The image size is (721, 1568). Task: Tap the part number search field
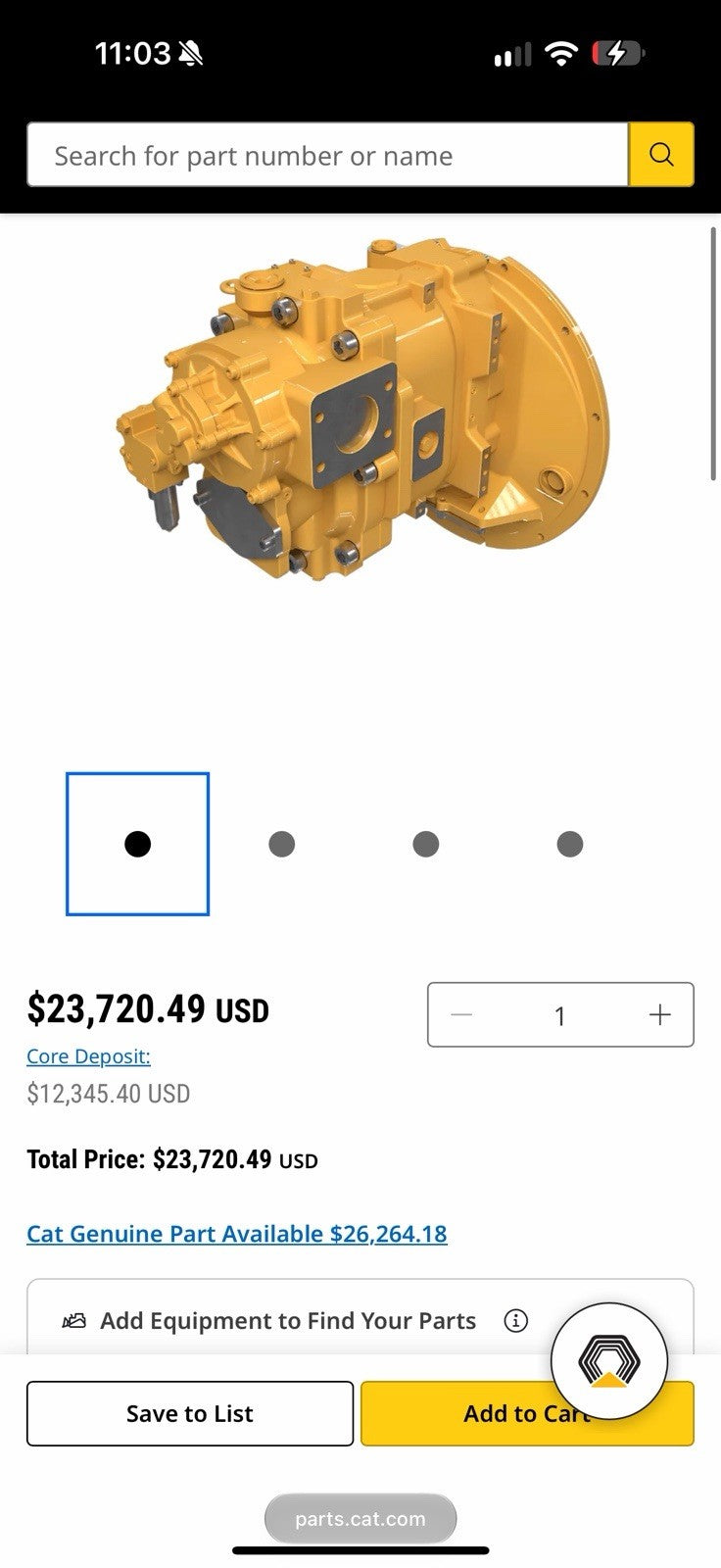(327, 155)
